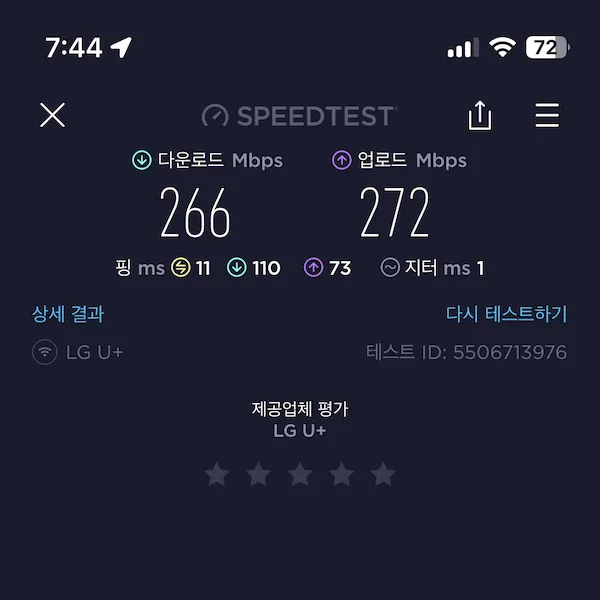
Task: Rate LG U+ one star
Action: 217,474
